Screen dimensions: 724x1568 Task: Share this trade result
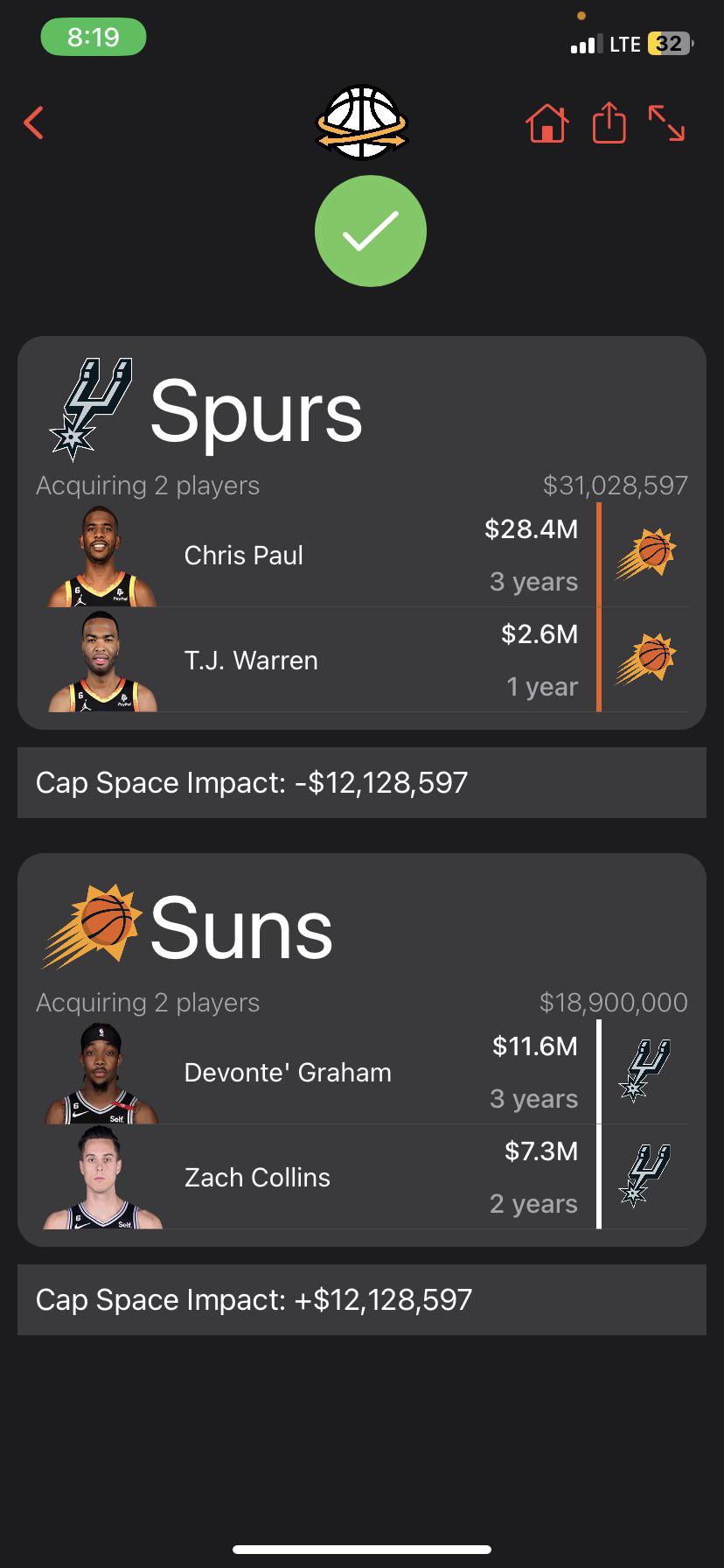609,122
